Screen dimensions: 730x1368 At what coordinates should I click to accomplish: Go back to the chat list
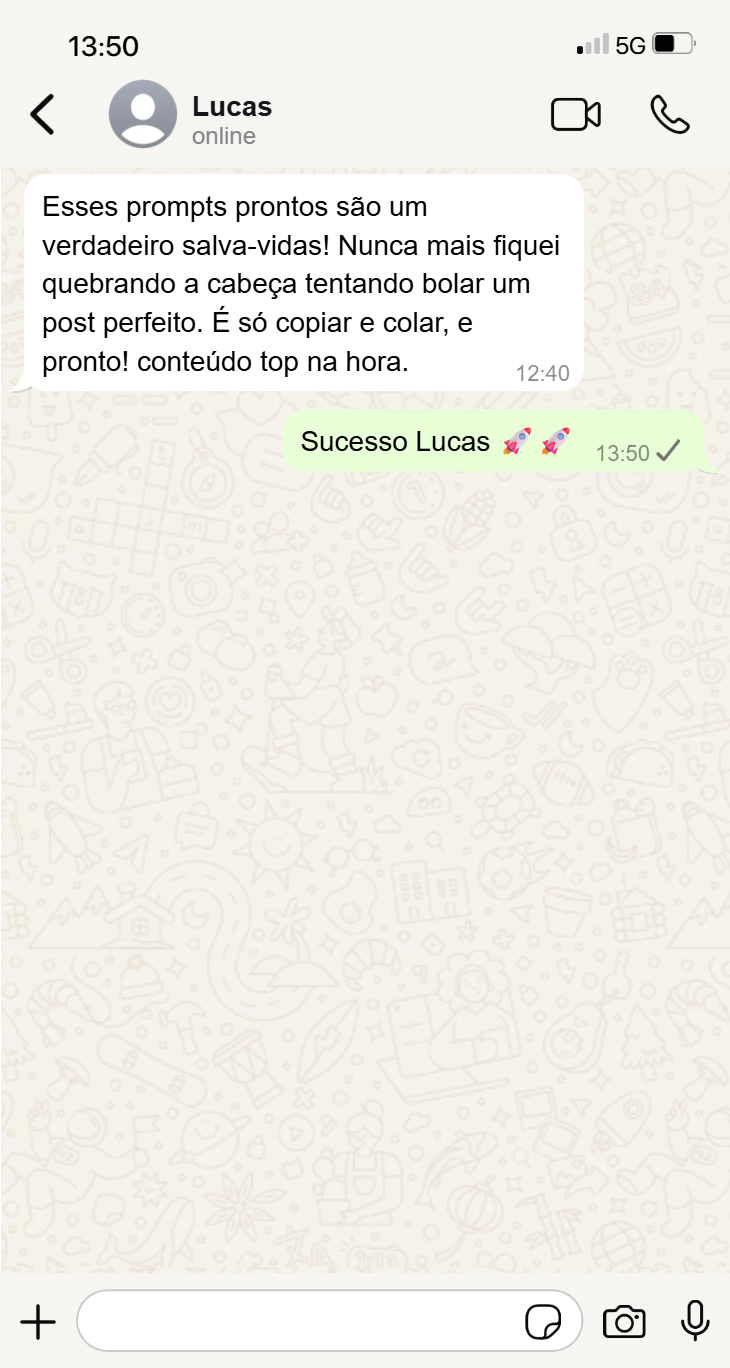(x=42, y=115)
